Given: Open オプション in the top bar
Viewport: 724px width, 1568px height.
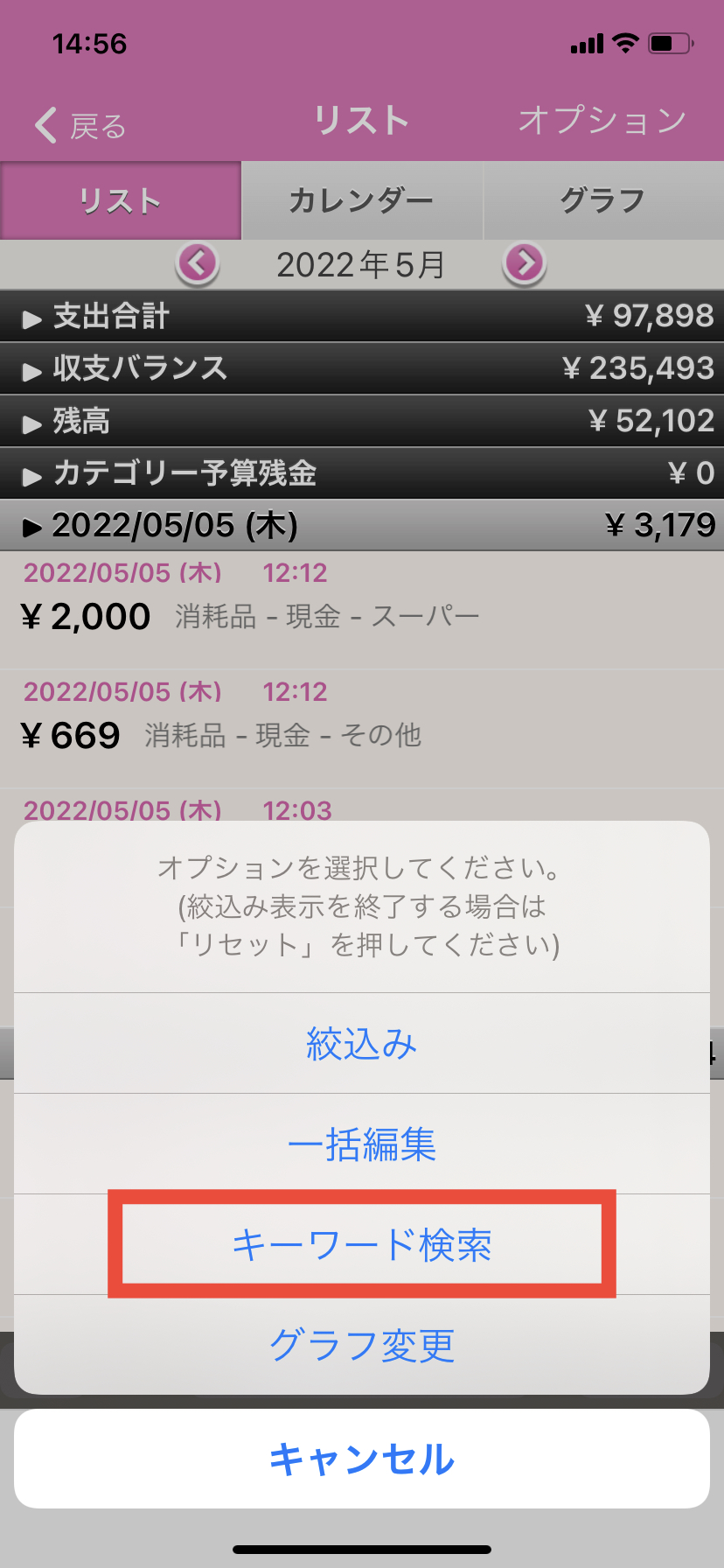Looking at the screenshot, I should [602, 121].
